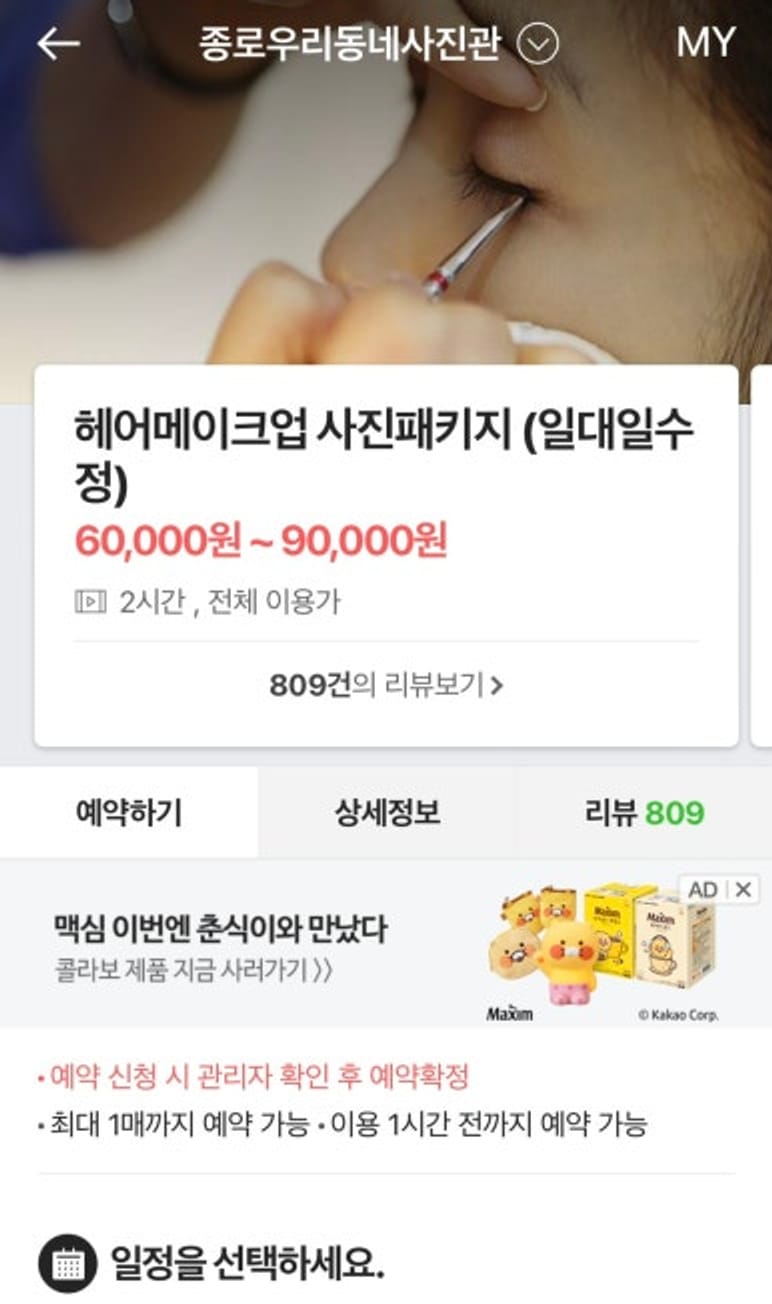Expand the 종로우리동네사진관 dropdown
The width and height of the screenshot is (772, 1304).
click(x=540, y=44)
